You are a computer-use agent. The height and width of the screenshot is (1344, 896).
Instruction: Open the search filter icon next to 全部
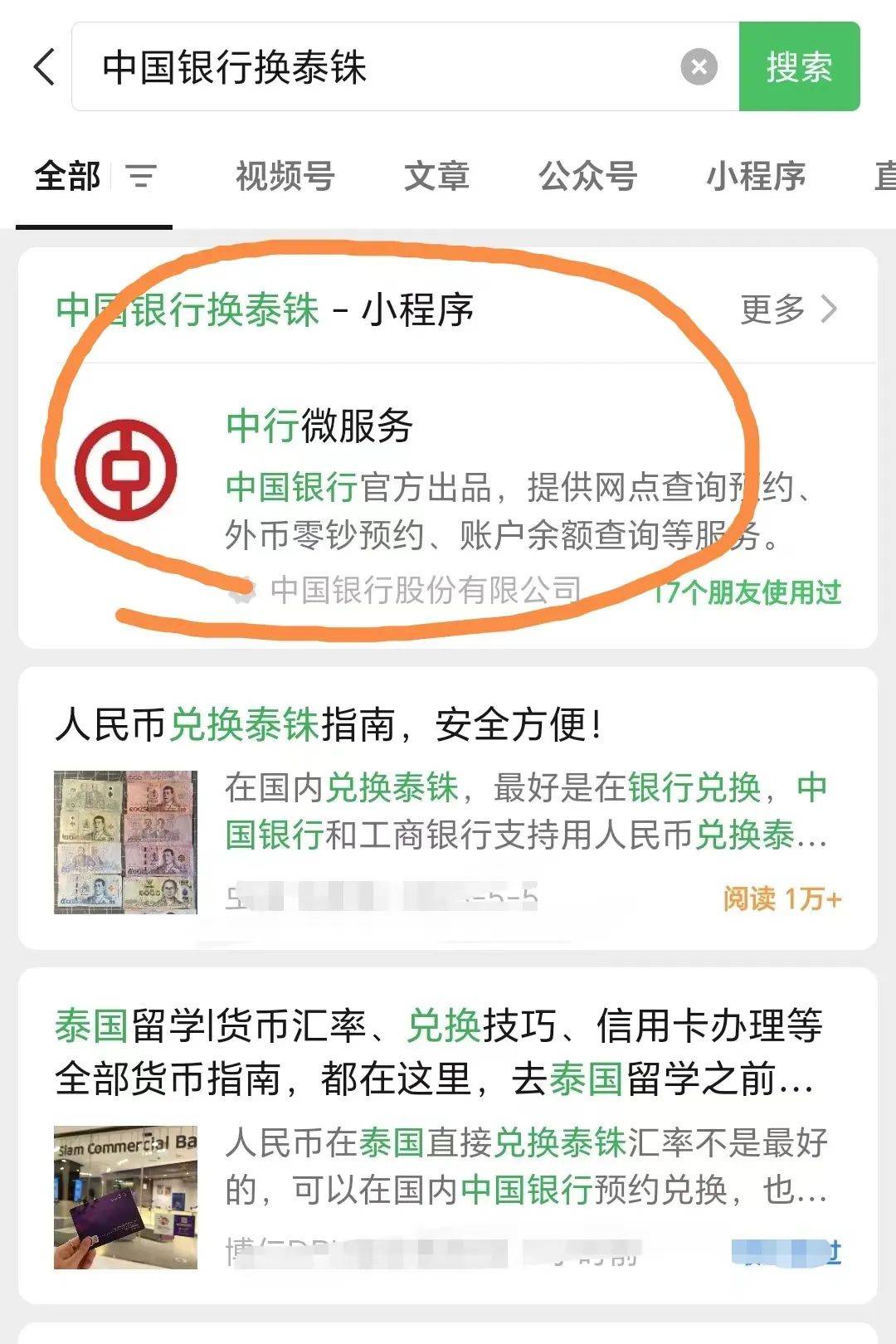(x=139, y=177)
